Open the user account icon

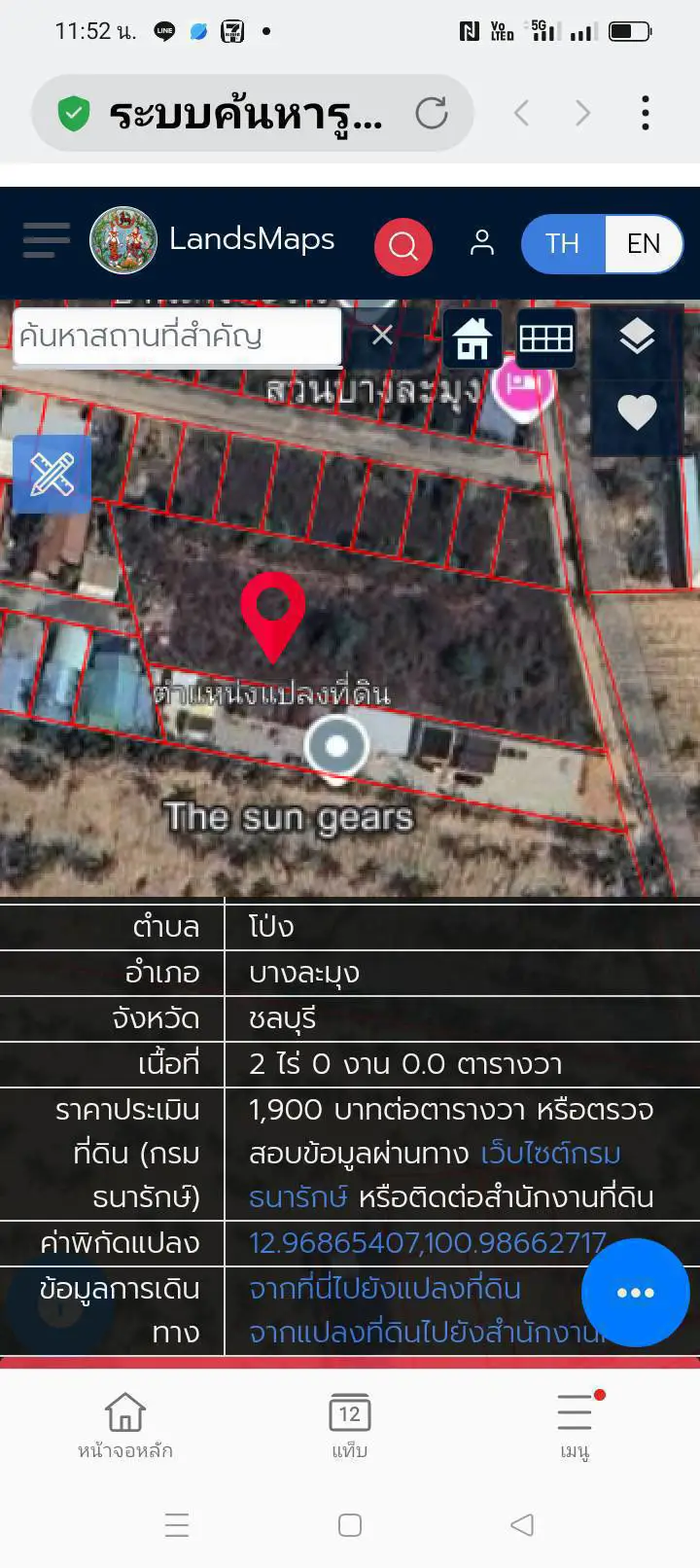pos(481,242)
